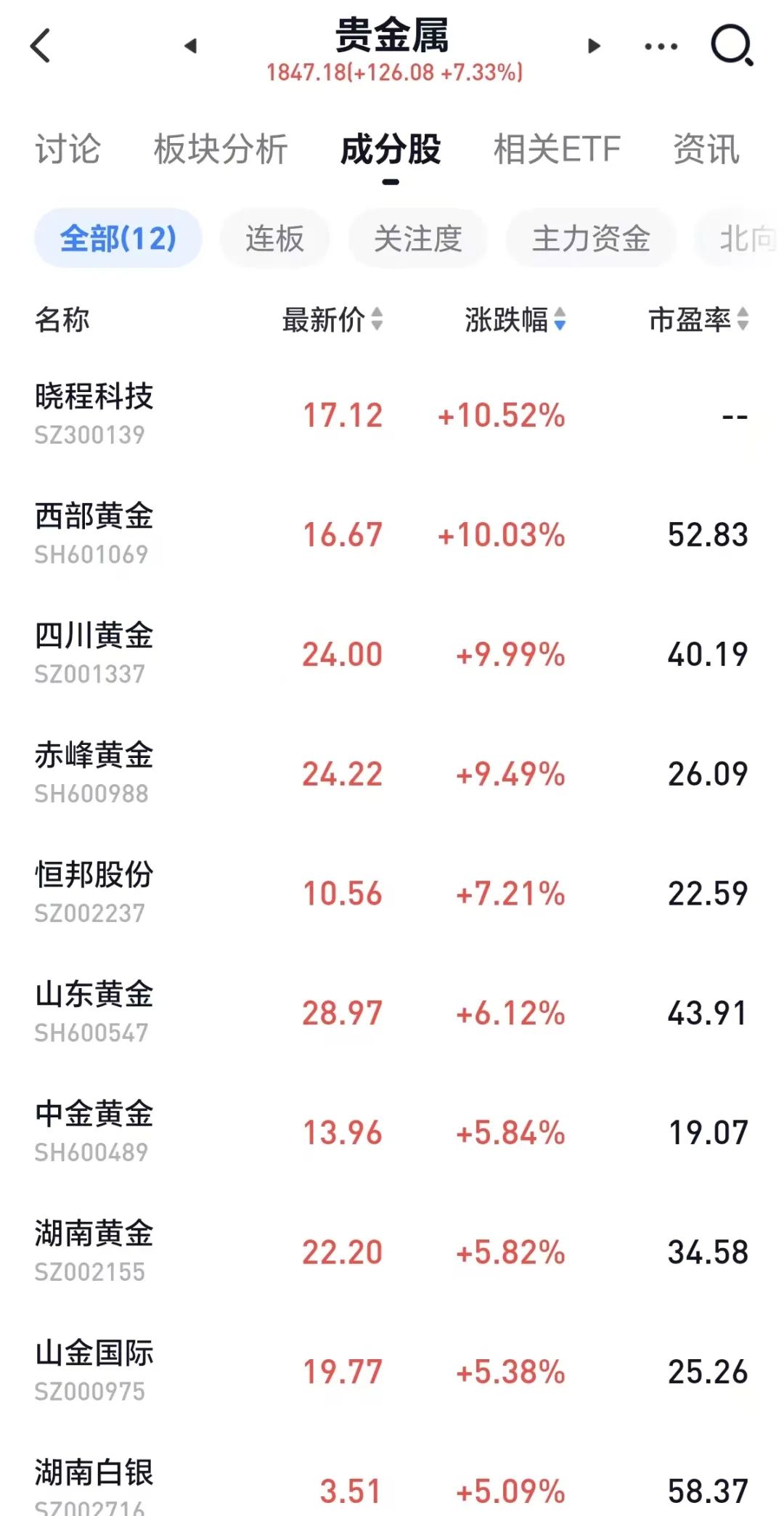Open the 山东黄金 stock row

click(x=392, y=1013)
